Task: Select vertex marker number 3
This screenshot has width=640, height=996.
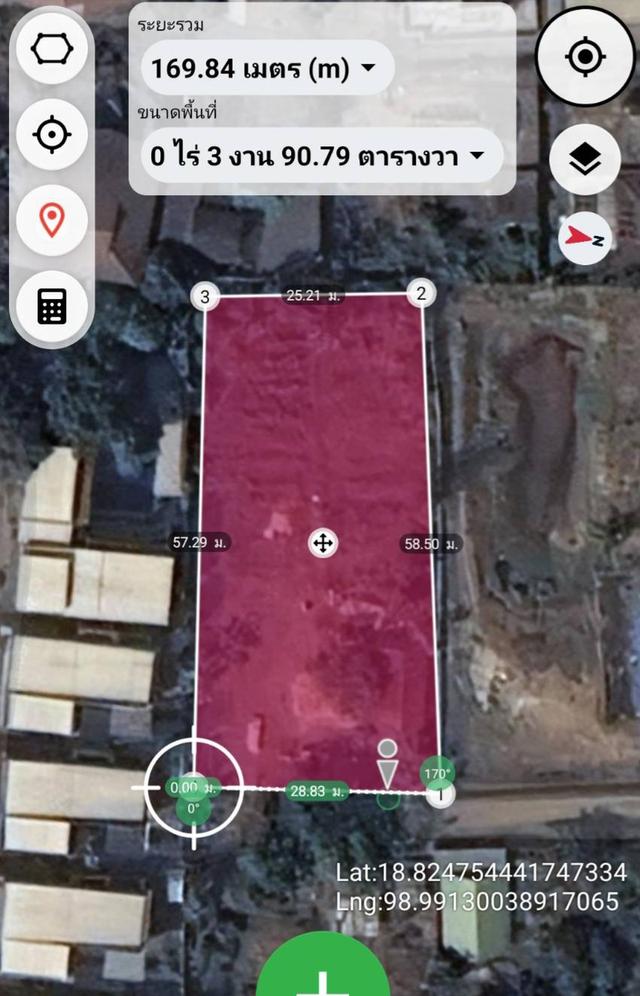Action: pos(205,296)
